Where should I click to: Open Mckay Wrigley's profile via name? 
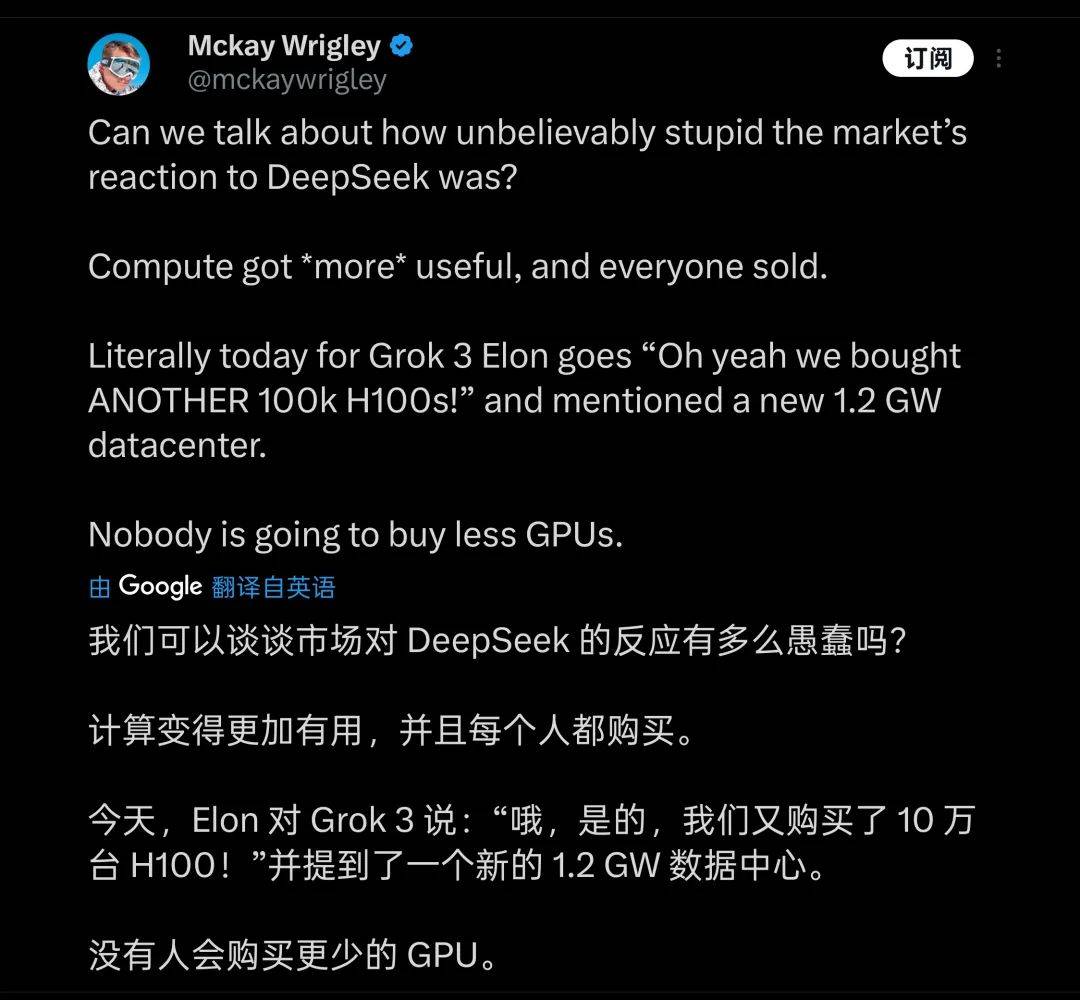[x=284, y=46]
